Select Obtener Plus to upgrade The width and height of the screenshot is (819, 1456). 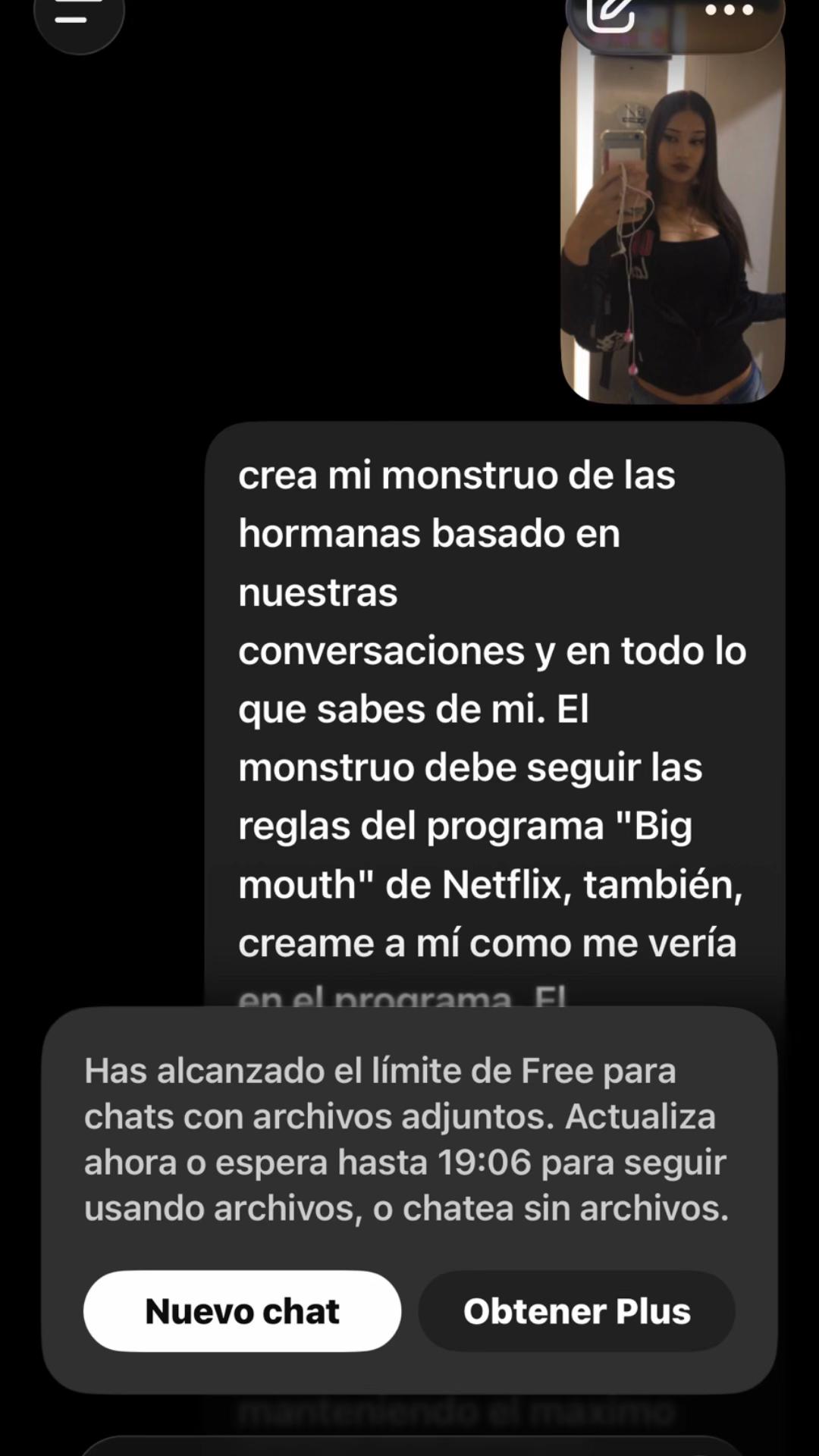click(x=576, y=1311)
